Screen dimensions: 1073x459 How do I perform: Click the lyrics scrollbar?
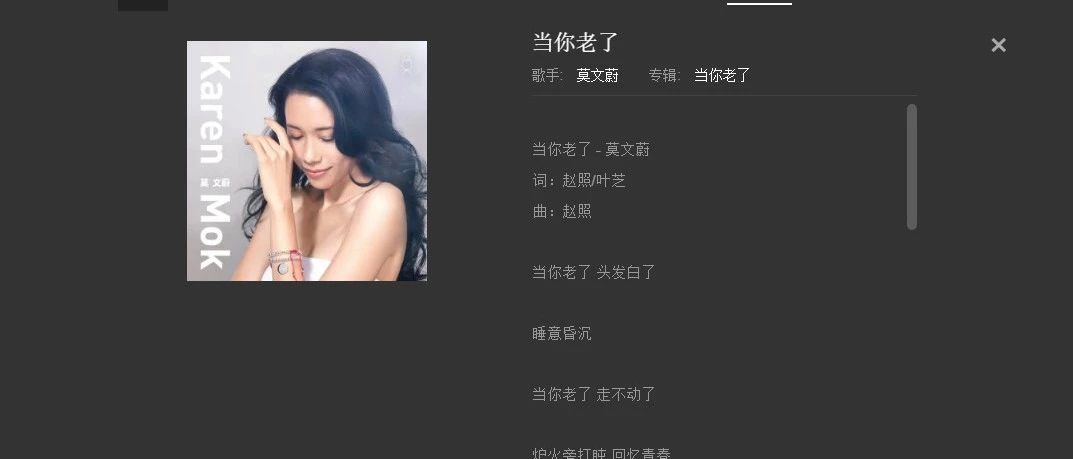pos(911,167)
